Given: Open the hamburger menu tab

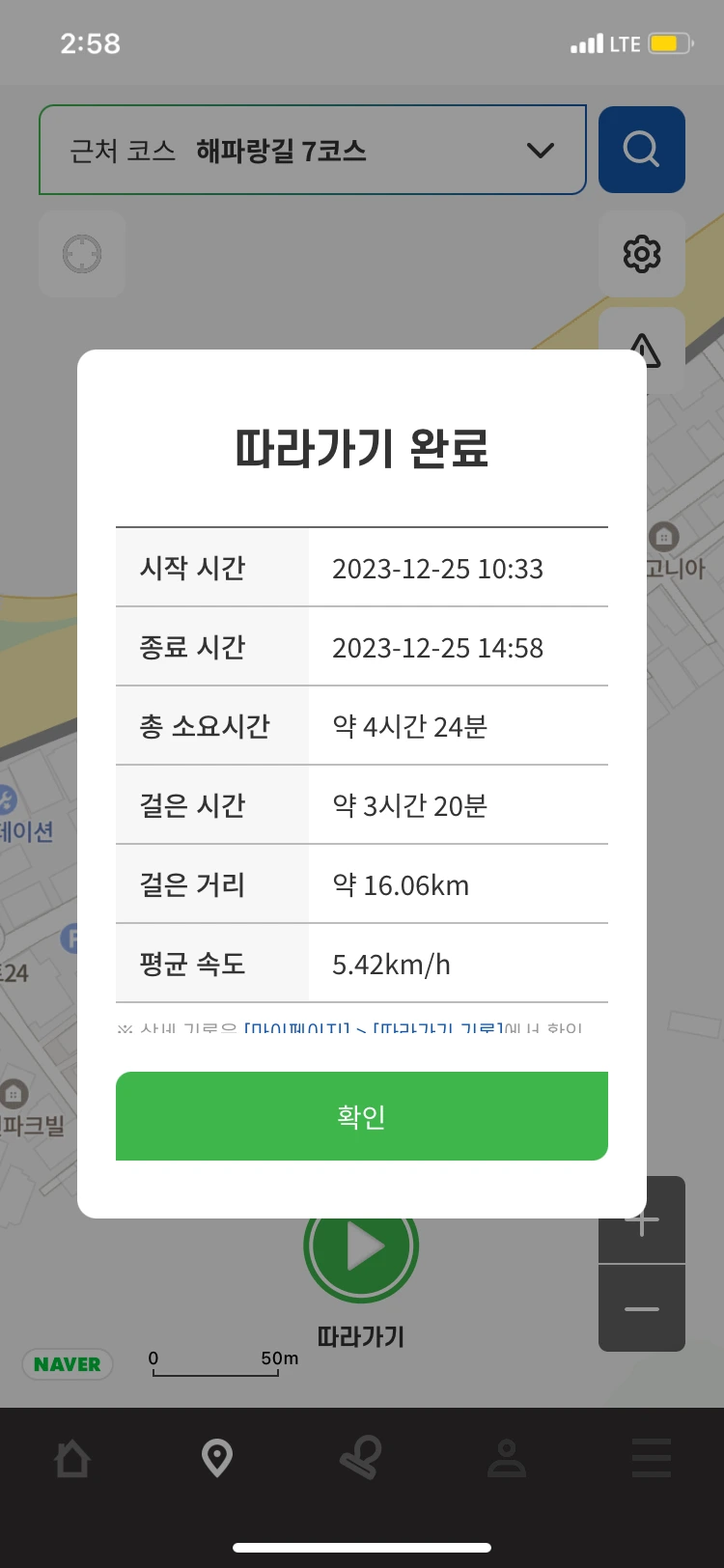Looking at the screenshot, I should [x=651, y=1458].
